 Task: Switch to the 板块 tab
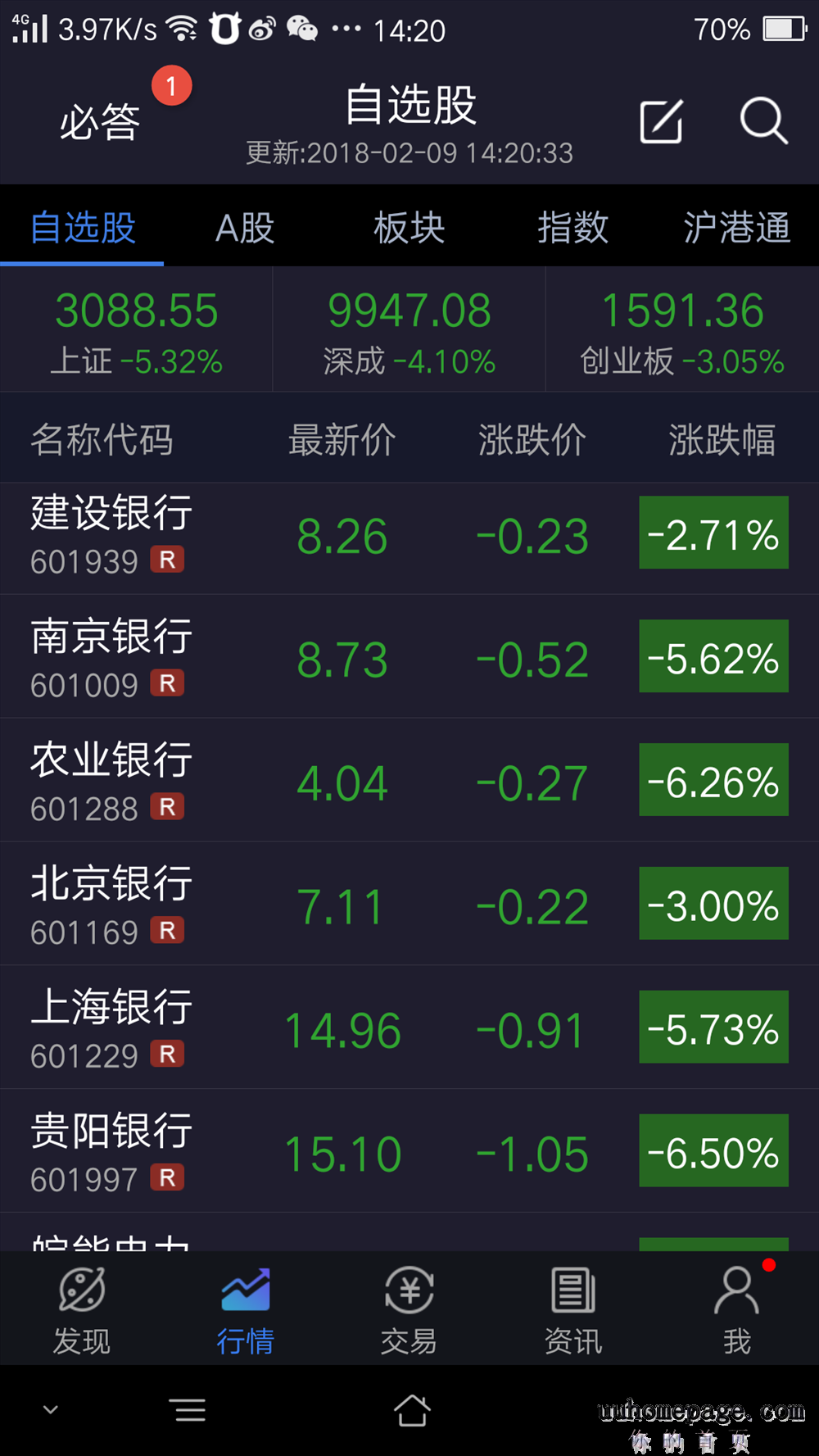point(409,228)
